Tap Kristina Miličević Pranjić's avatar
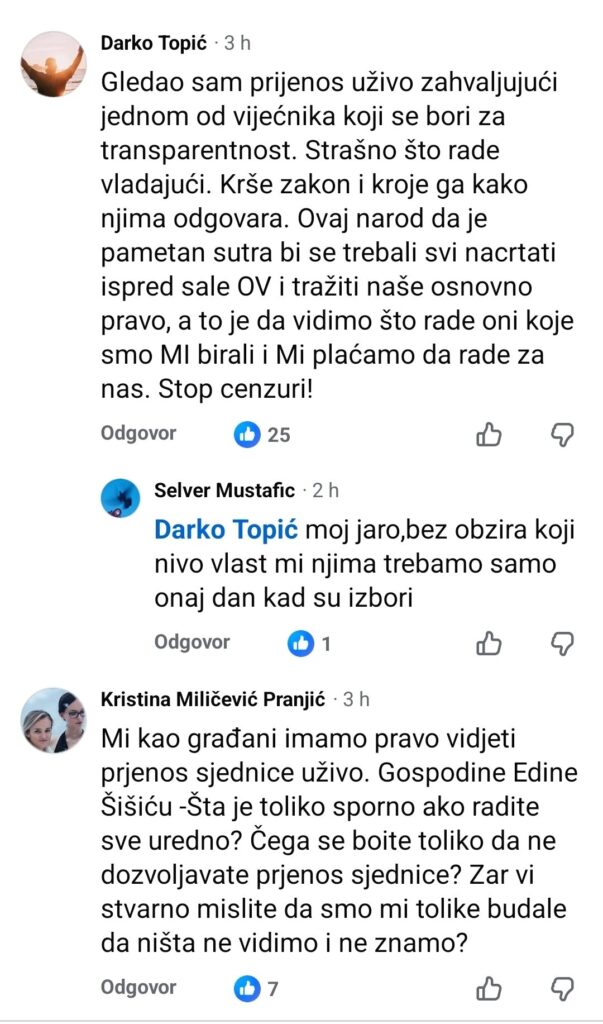Image resolution: width=603 pixels, height=1024 pixels. point(54,720)
